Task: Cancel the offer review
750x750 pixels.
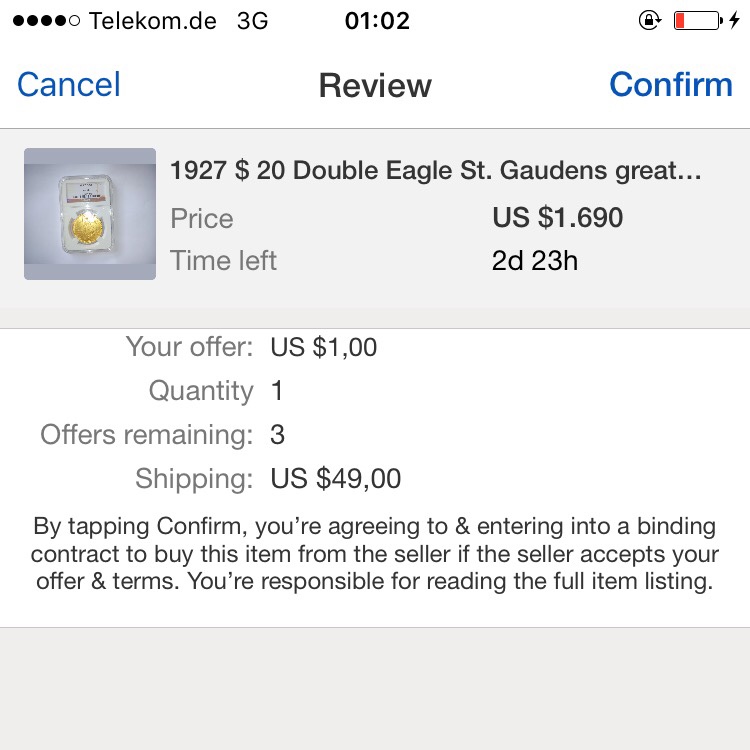Action: (68, 85)
